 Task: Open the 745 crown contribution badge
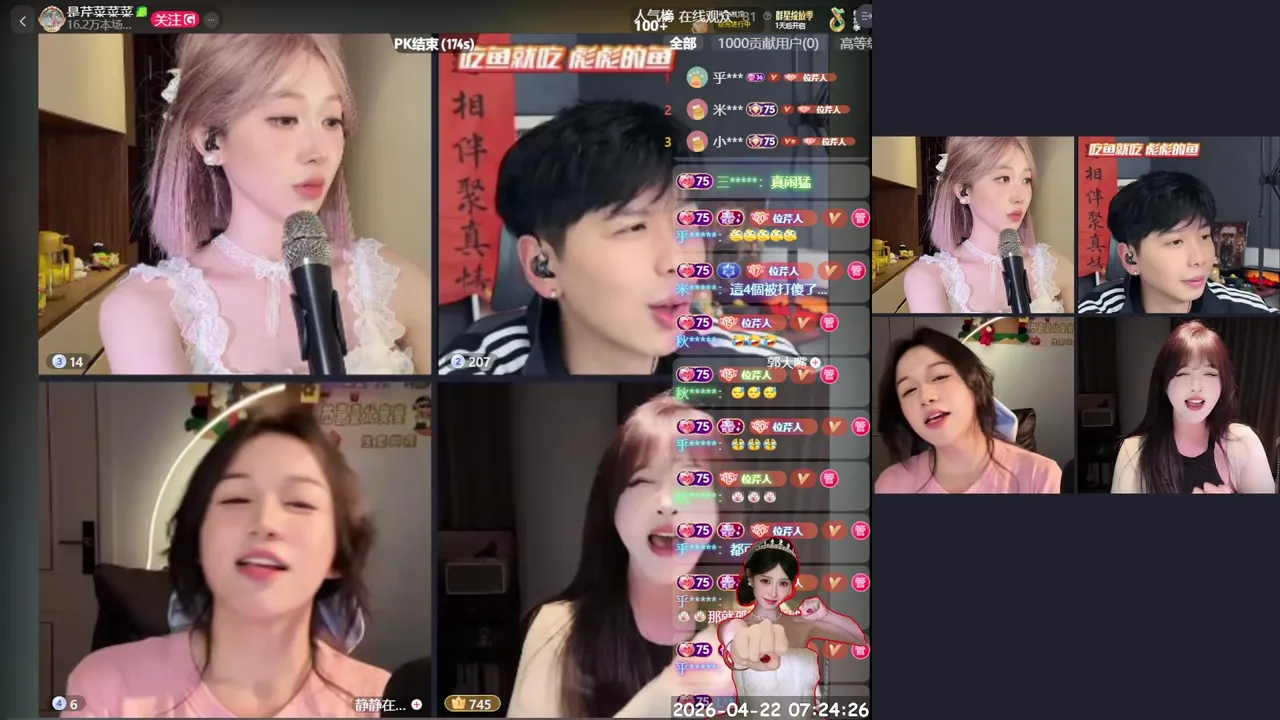[x=472, y=704]
